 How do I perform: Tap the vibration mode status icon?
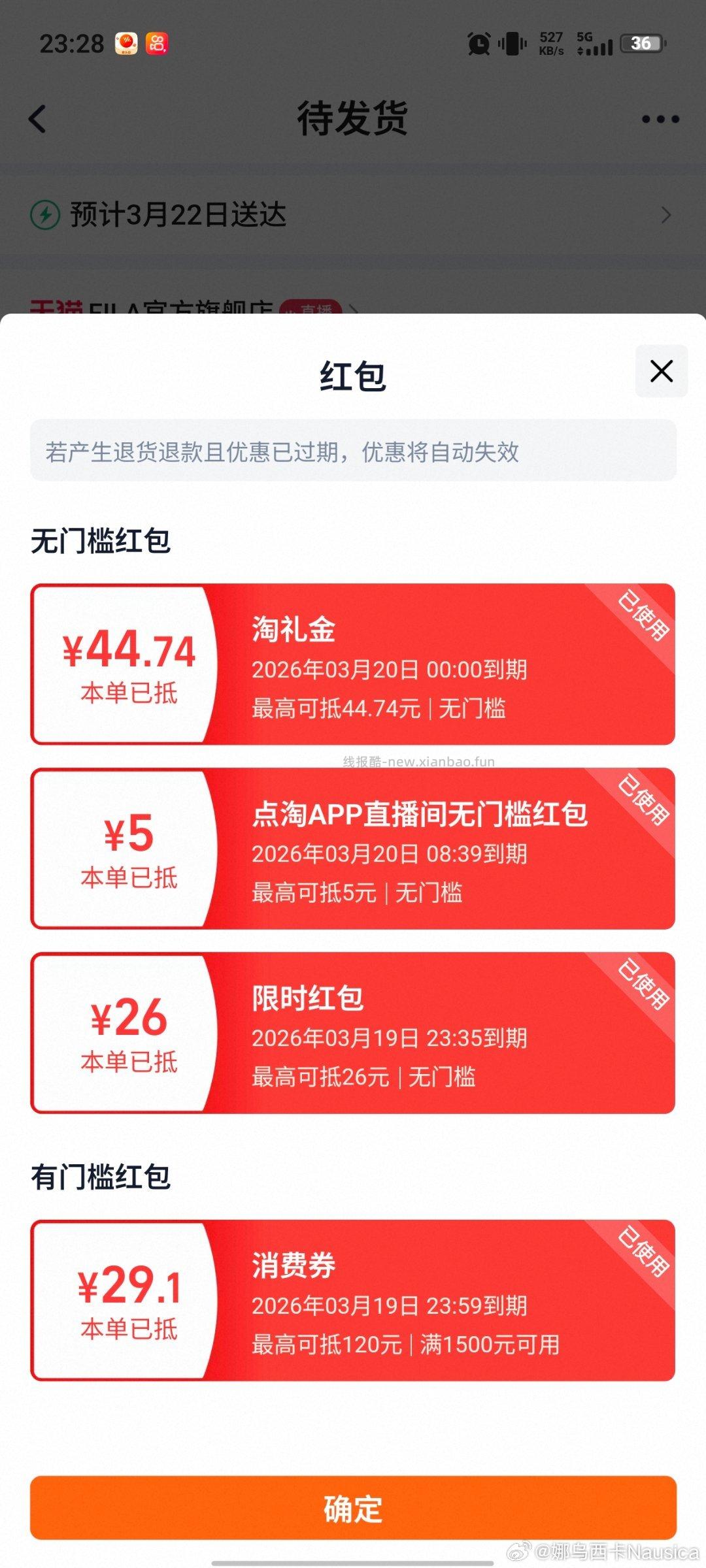(x=512, y=43)
